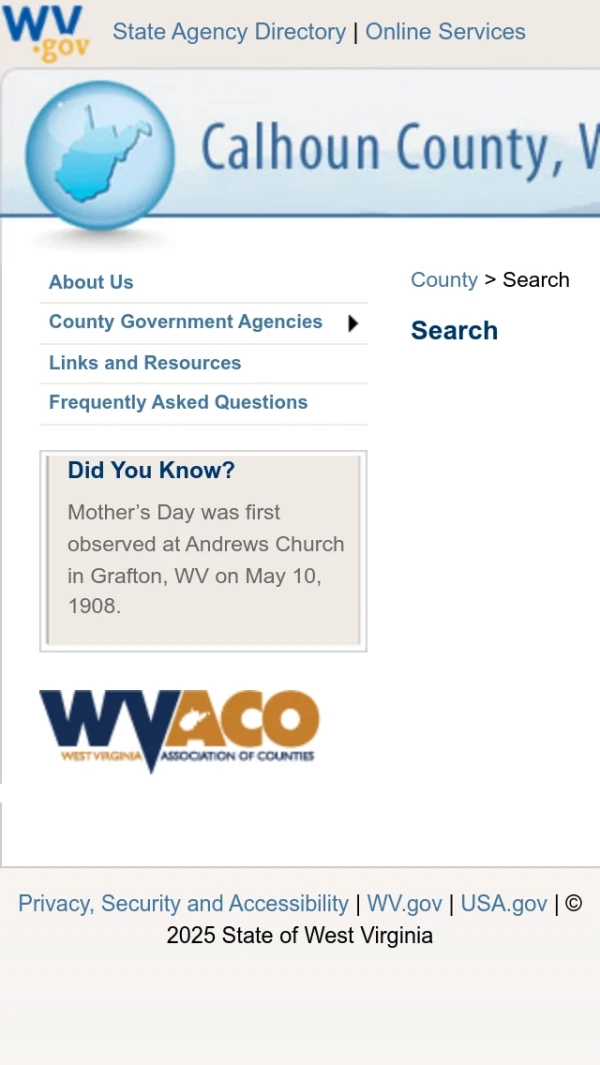The image size is (600, 1065).
Task: Open Links and Resources
Action: (145, 363)
